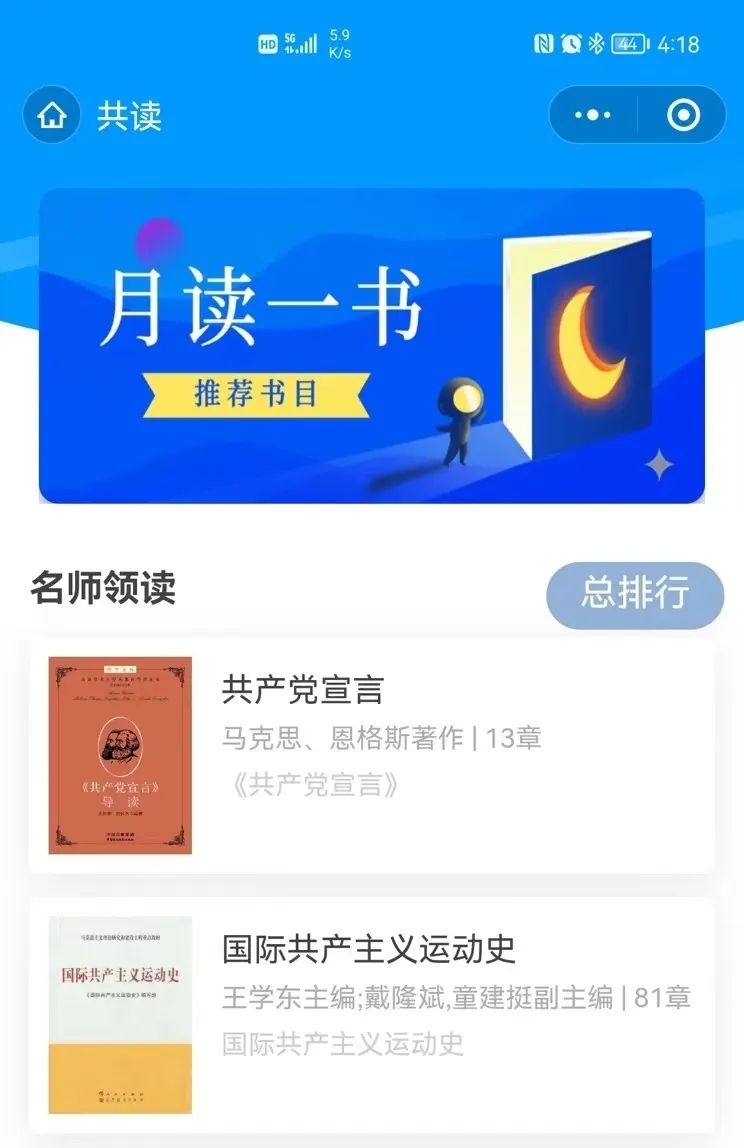This screenshot has width=744, height=1148.
Task: Open the 共产党宣言 book card
Action: [371, 755]
